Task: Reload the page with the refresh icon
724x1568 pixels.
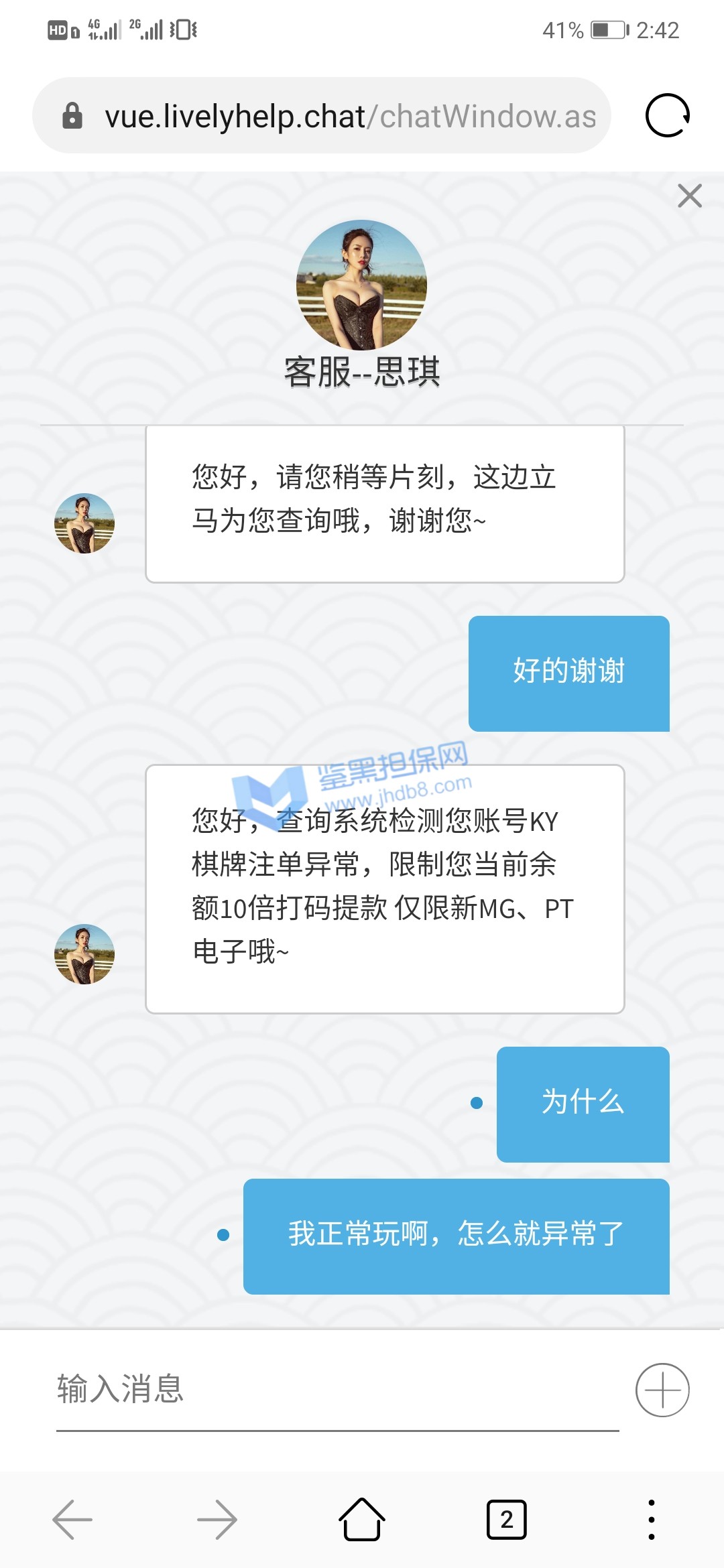Action: (x=667, y=115)
